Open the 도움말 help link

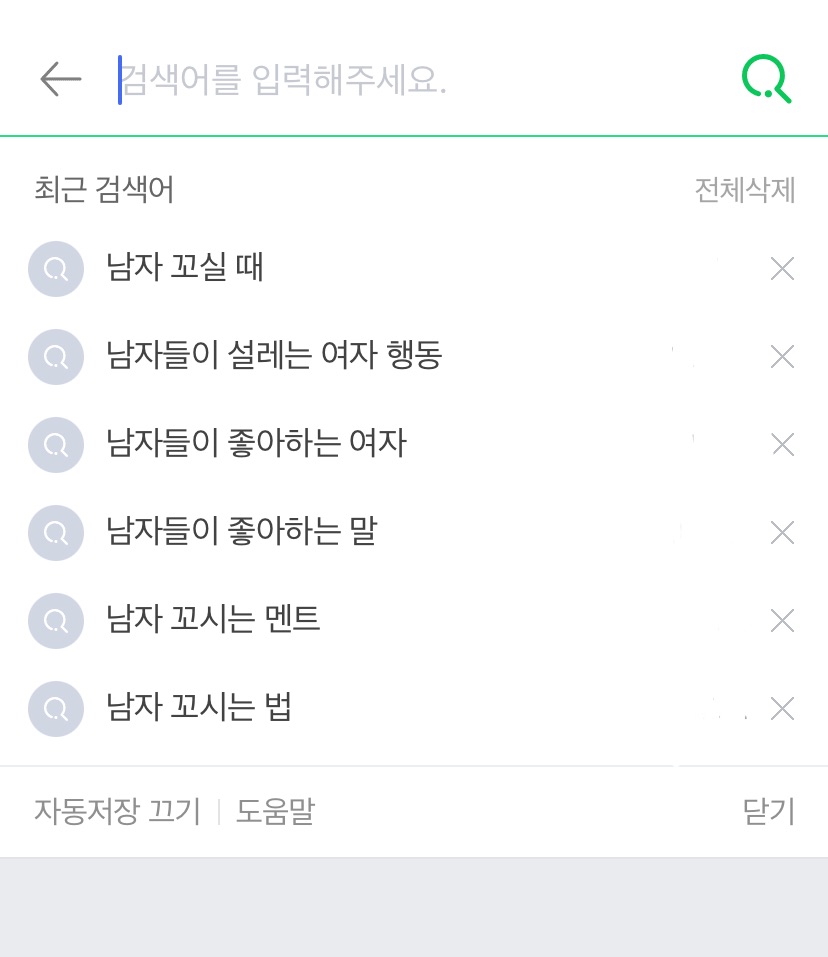tap(275, 811)
